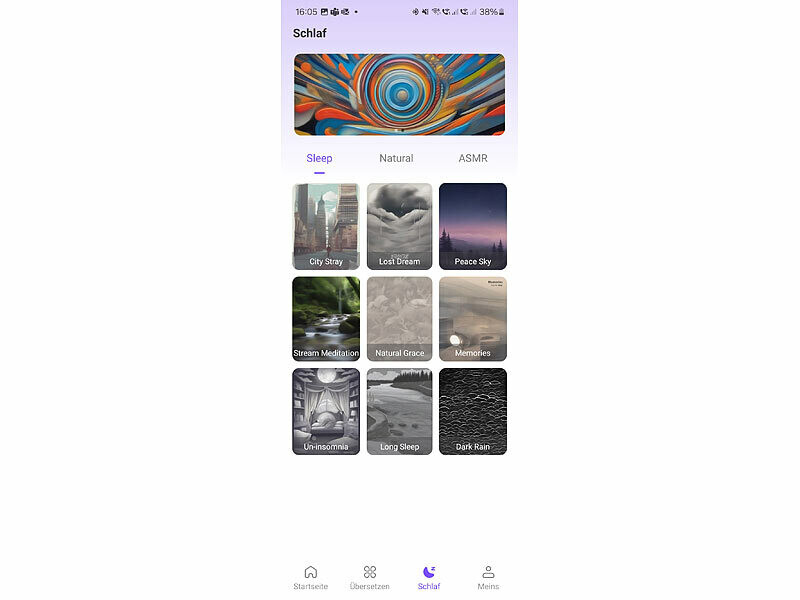Open Un-insomnia sleep sound

point(326,411)
